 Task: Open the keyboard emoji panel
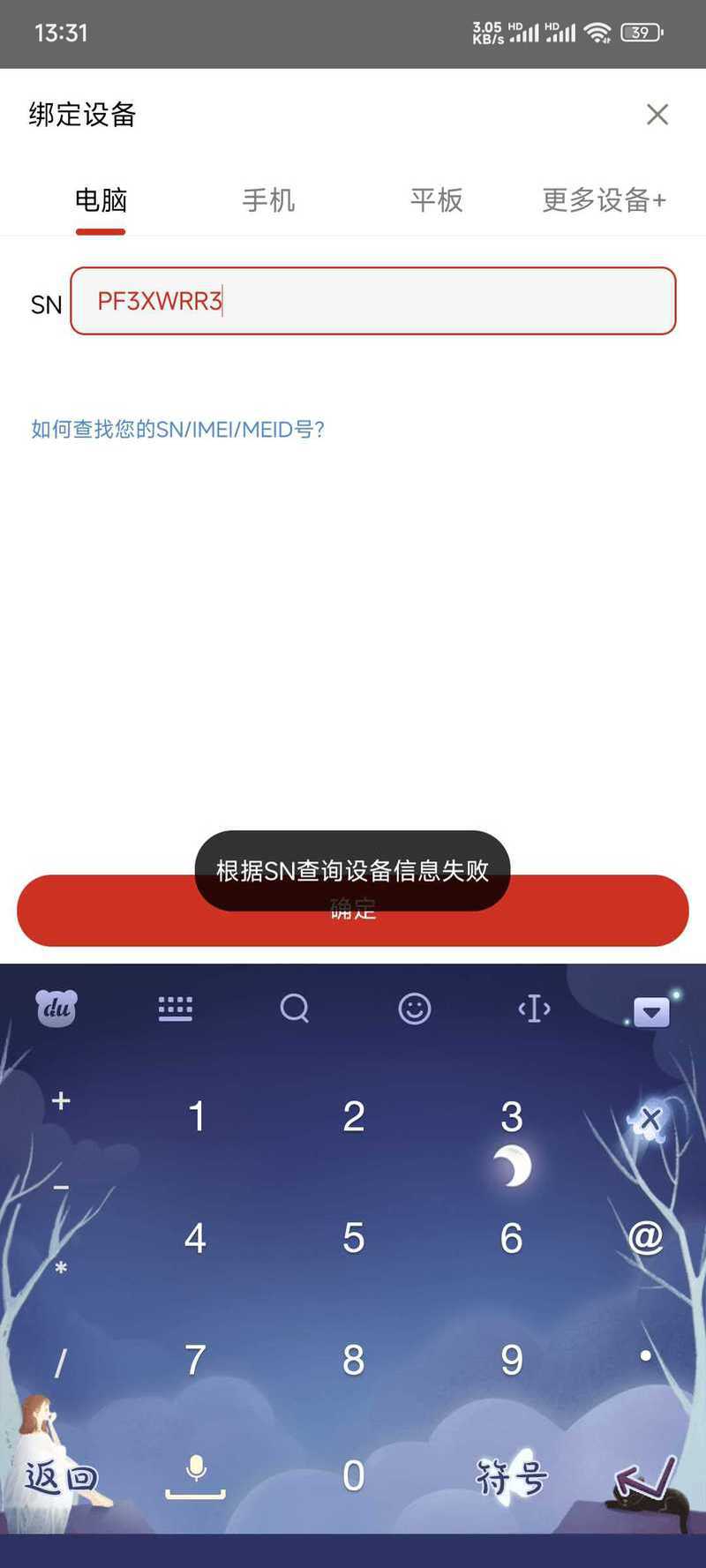point(415,1008)
